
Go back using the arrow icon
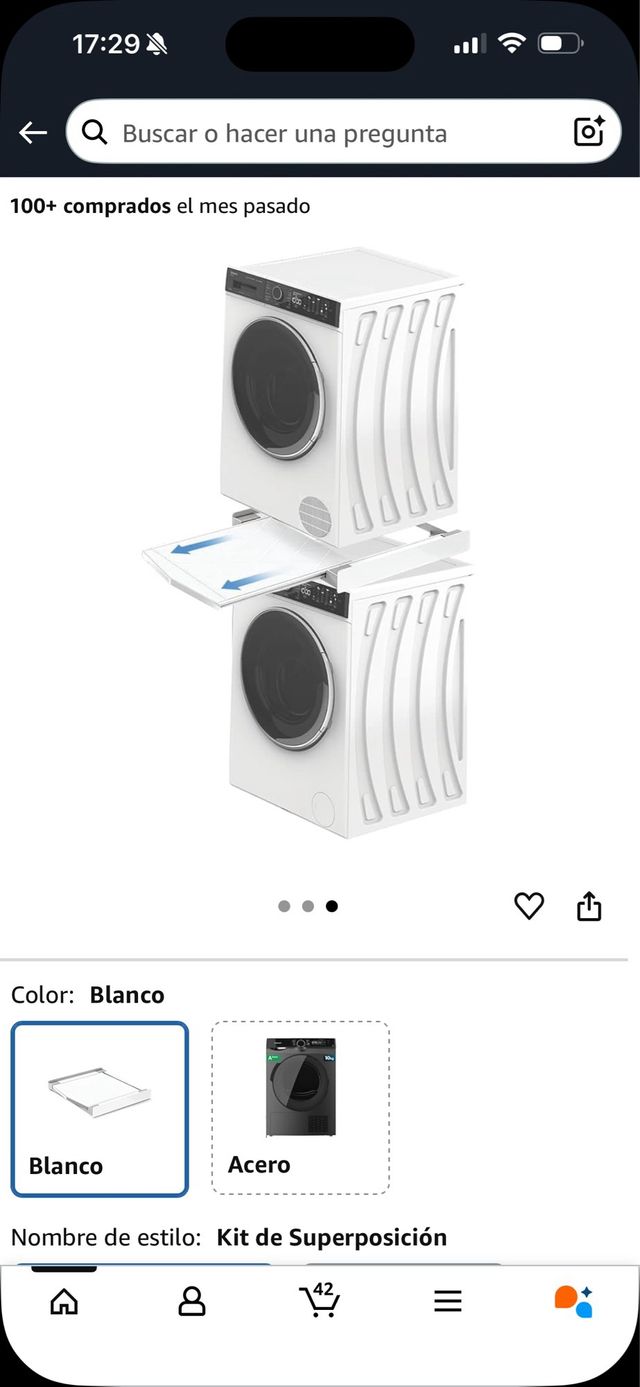pos(33,132)
